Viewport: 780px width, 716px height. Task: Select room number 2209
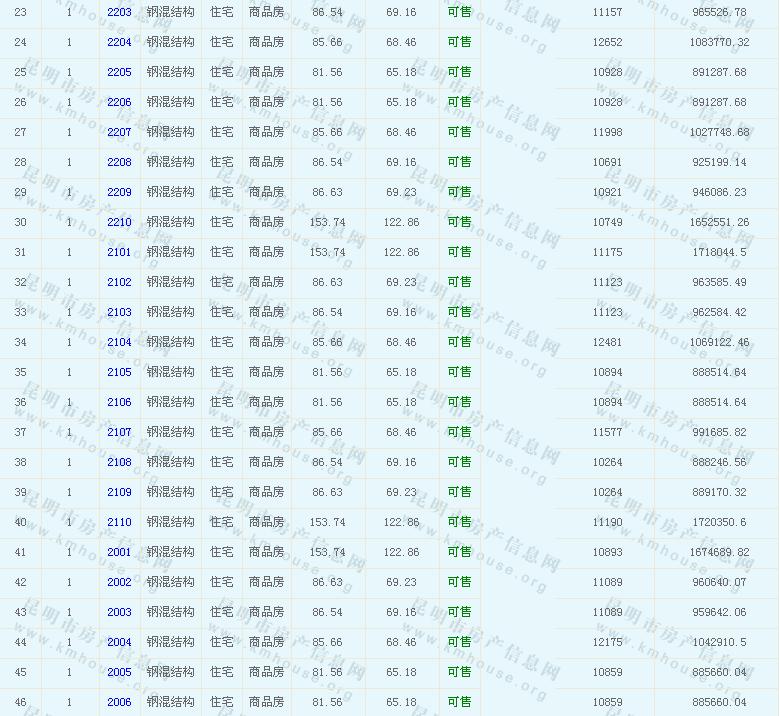tap(119, 192)
